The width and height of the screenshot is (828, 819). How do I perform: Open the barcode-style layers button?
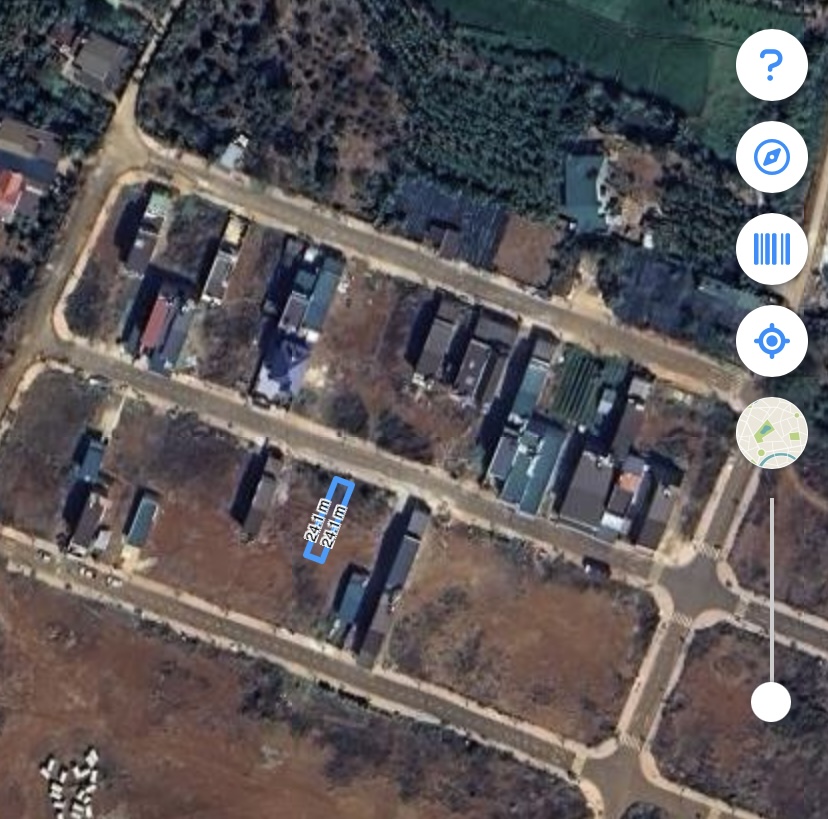pyautogui.click(x=771, y=249)
